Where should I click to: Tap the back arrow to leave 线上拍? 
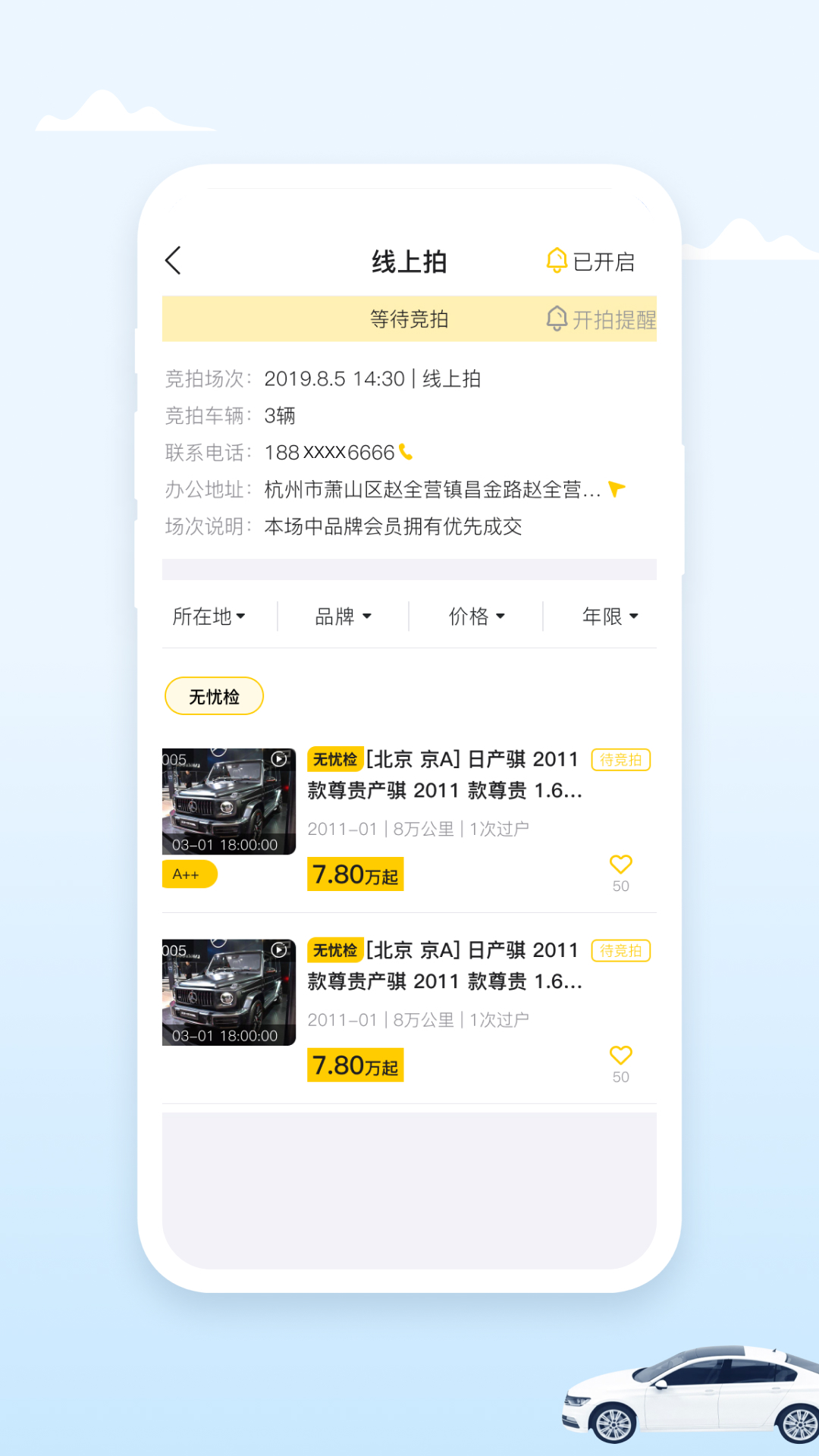(173, 260)
